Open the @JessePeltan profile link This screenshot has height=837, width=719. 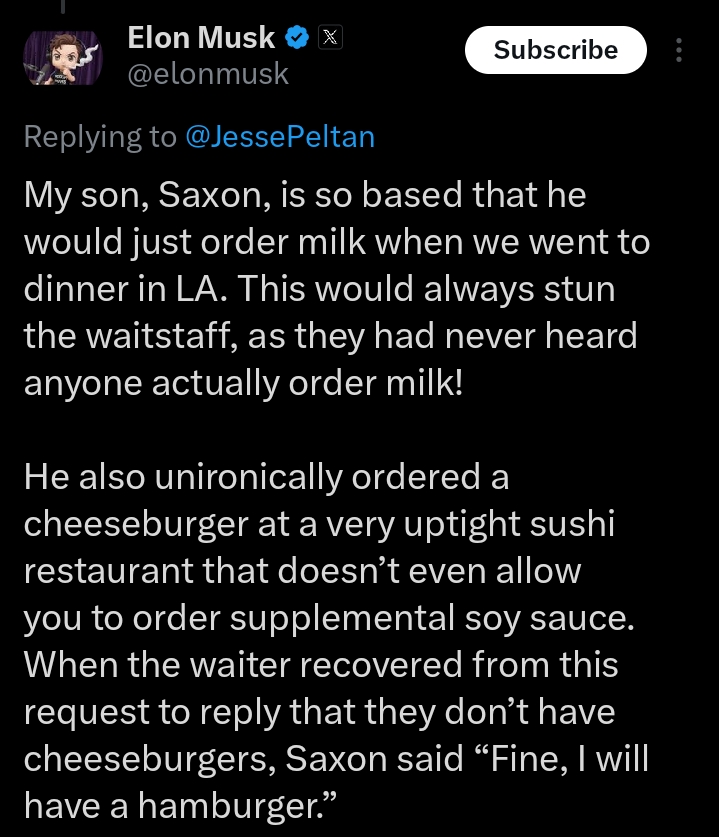click(x=280, y=136)
